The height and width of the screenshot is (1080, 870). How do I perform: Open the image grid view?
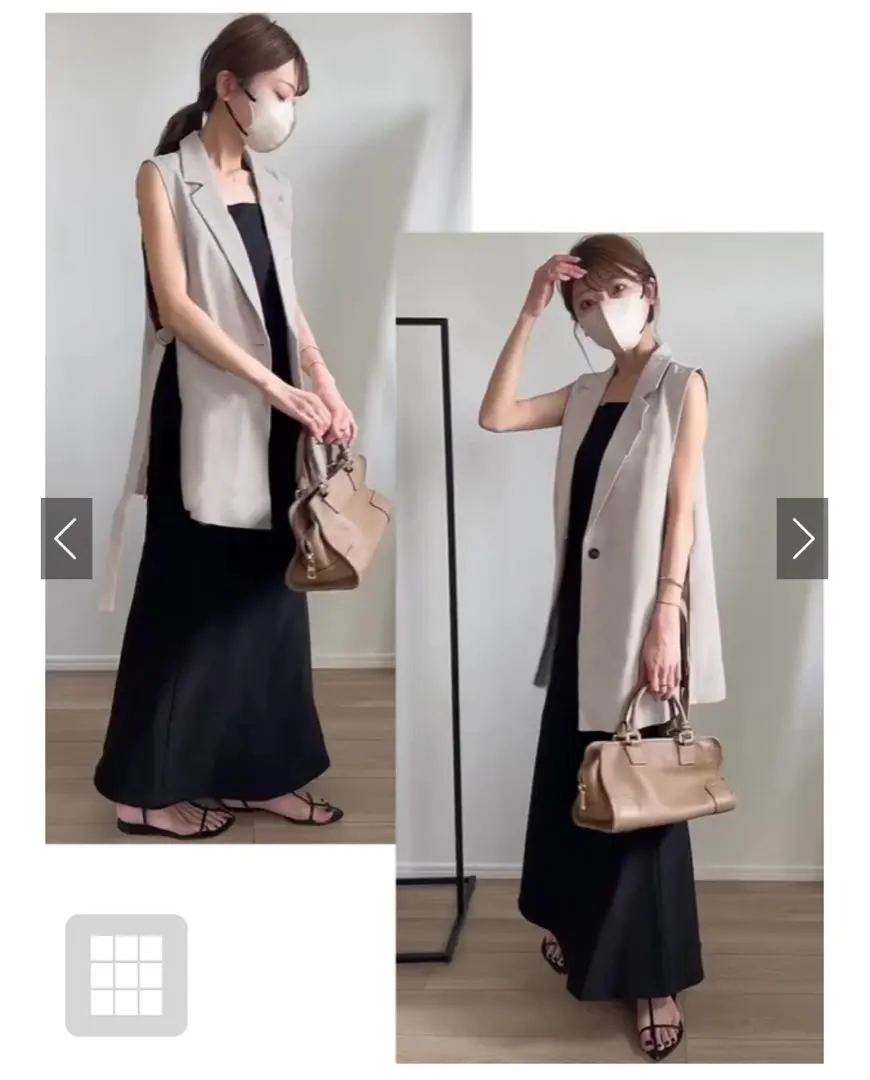pos(126,975)
